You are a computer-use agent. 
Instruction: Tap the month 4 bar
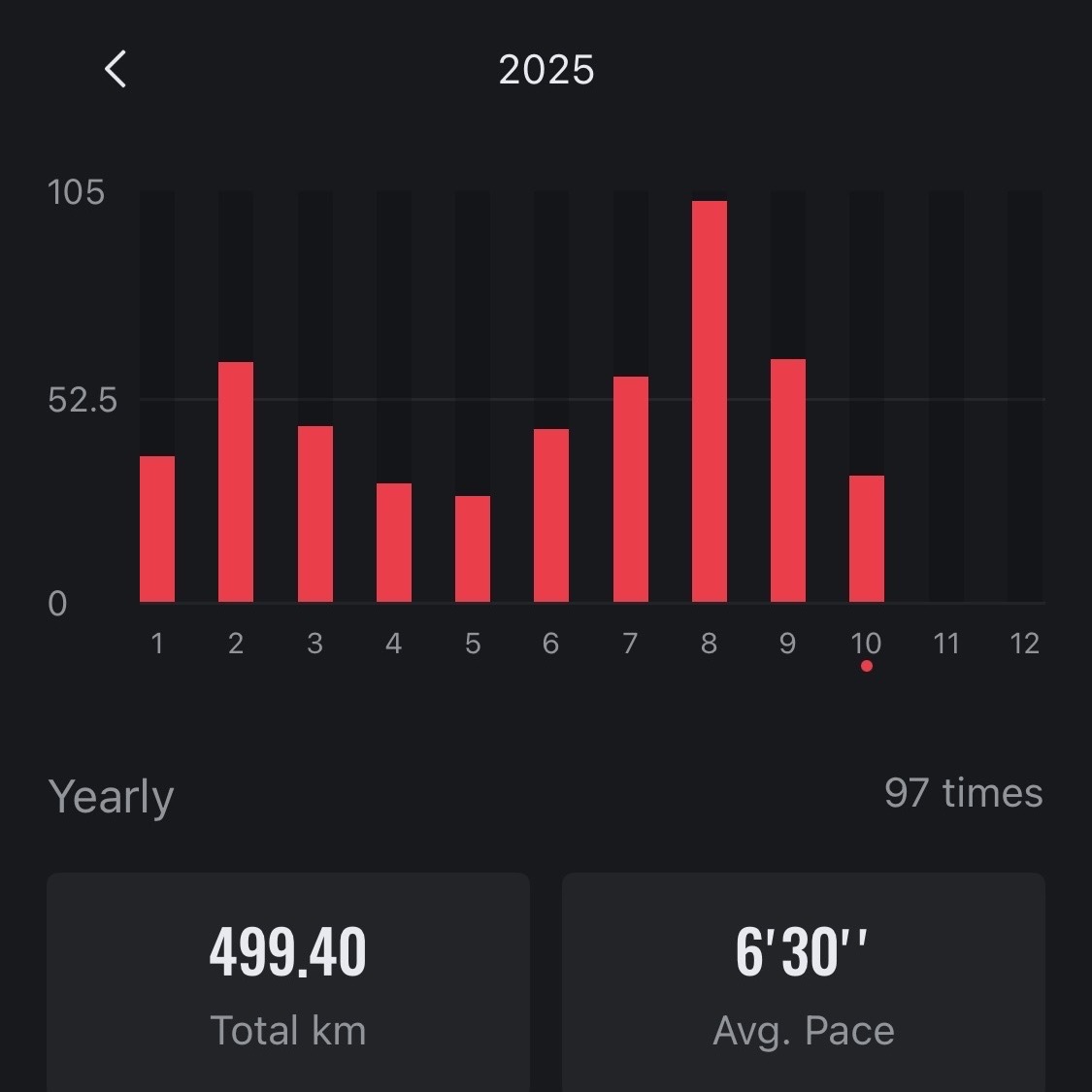pos(394,543)
